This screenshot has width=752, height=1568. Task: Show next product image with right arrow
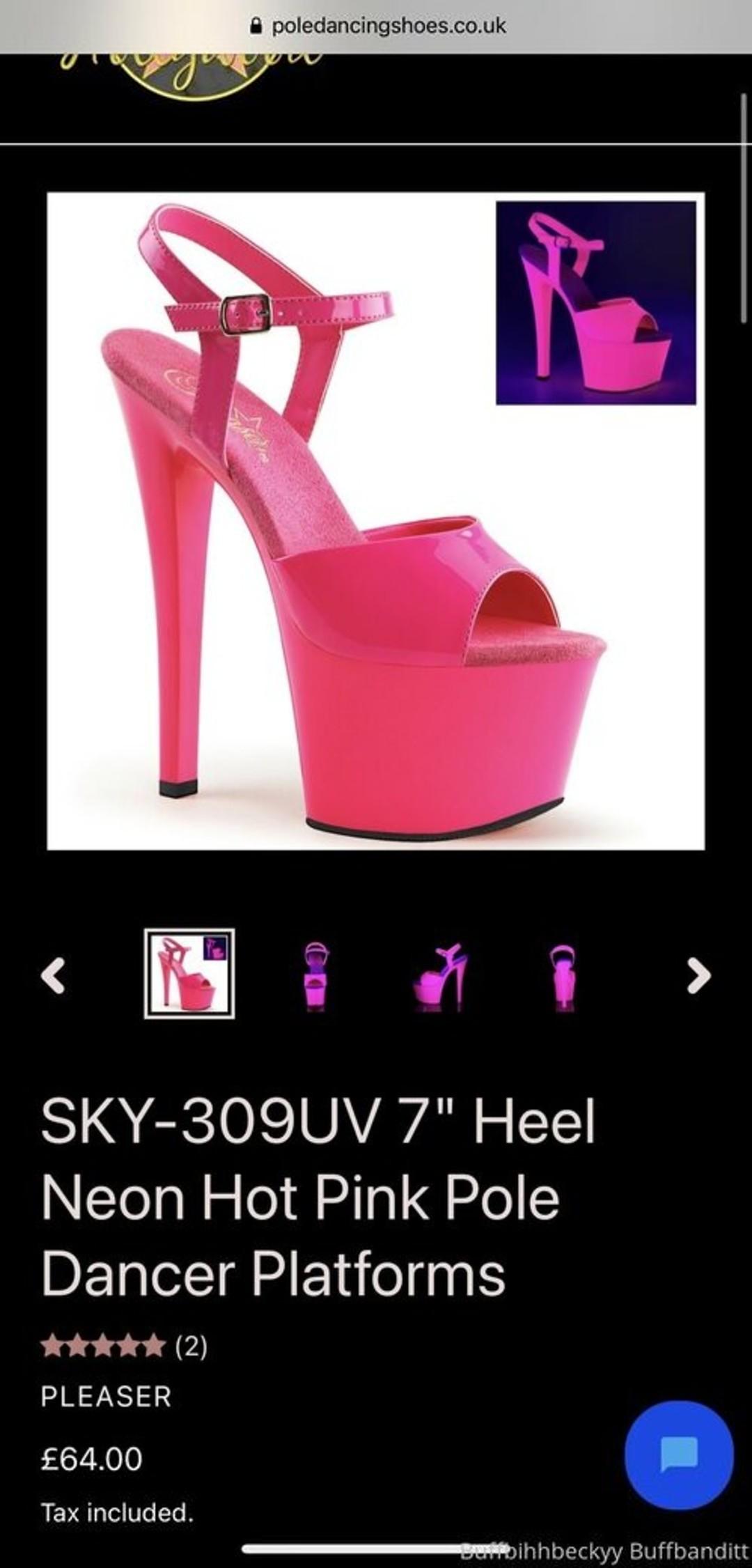(x=698, y=975)
